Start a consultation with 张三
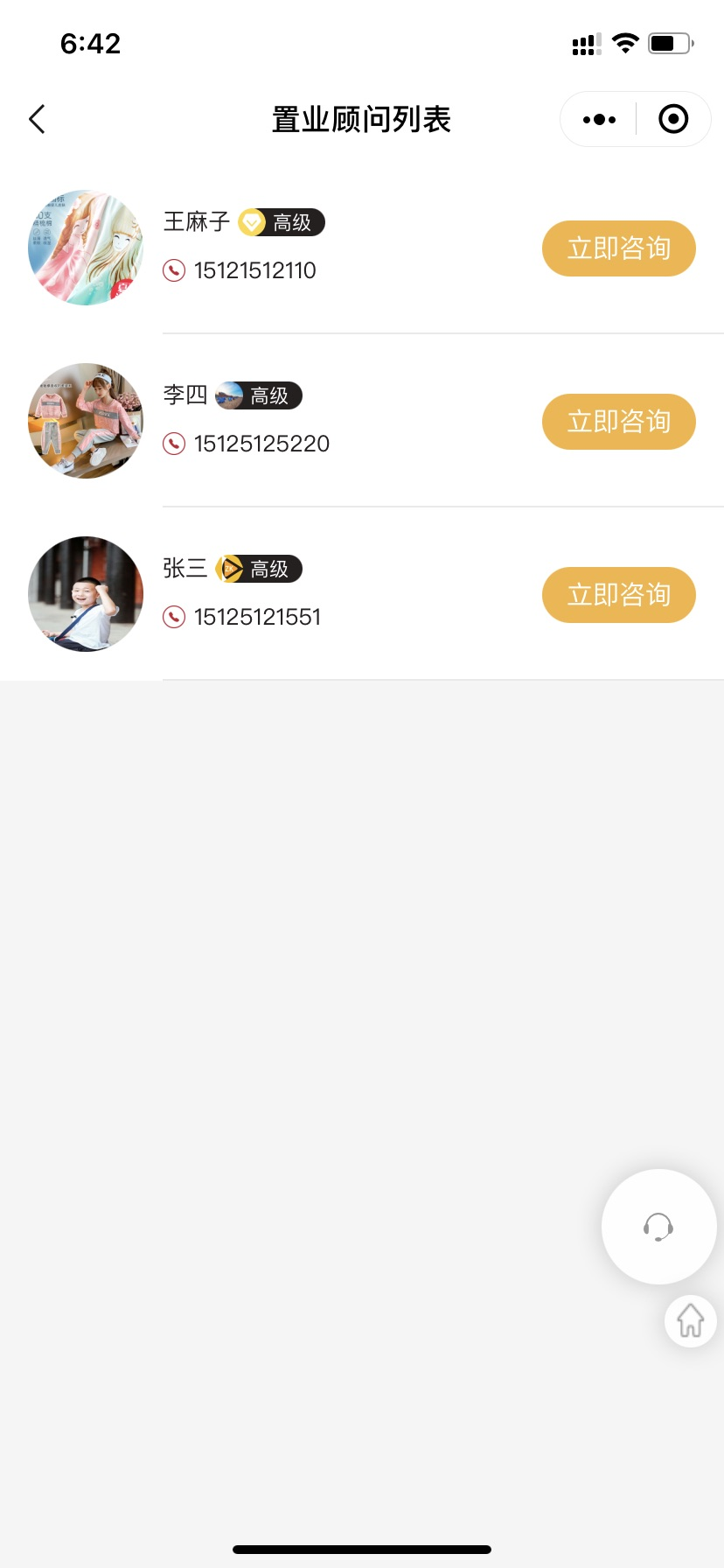Screen dimensions: 724x1568 coord(618,595)
